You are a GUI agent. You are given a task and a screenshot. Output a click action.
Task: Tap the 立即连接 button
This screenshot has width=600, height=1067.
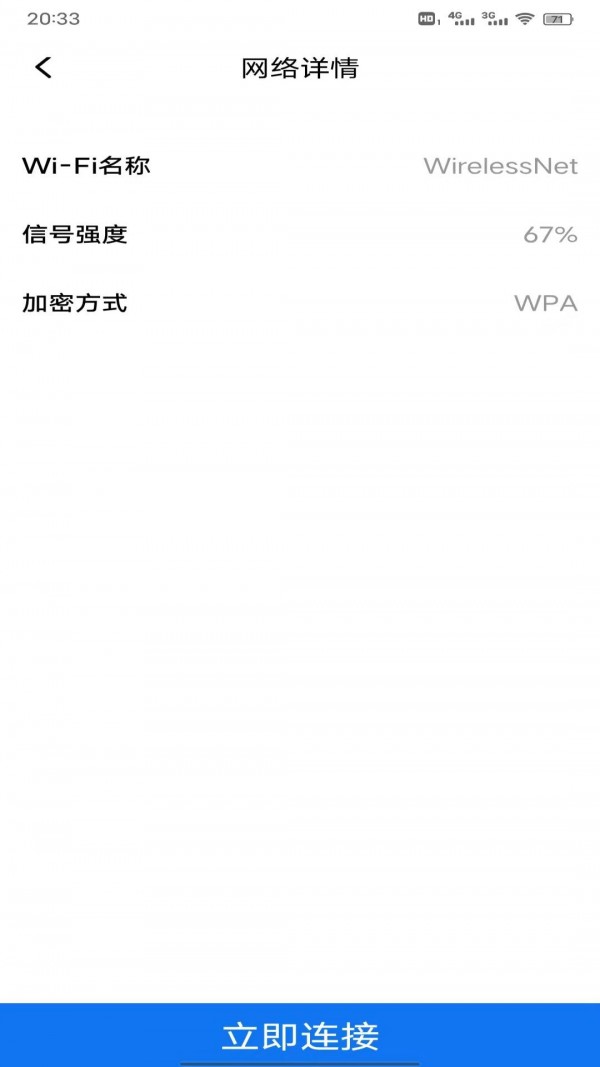coord(300,1035)
